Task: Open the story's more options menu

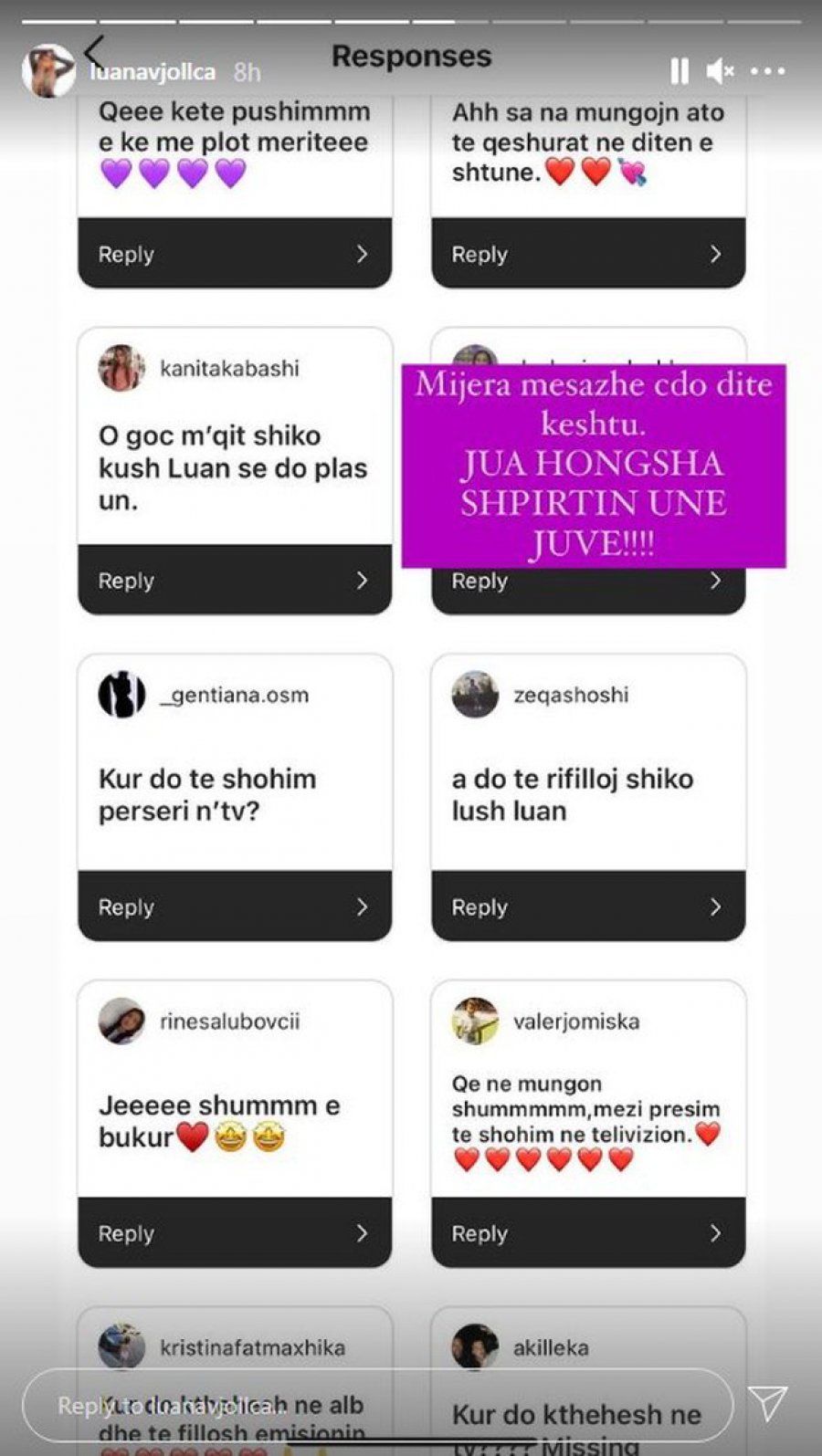Action: pos(767,71)
